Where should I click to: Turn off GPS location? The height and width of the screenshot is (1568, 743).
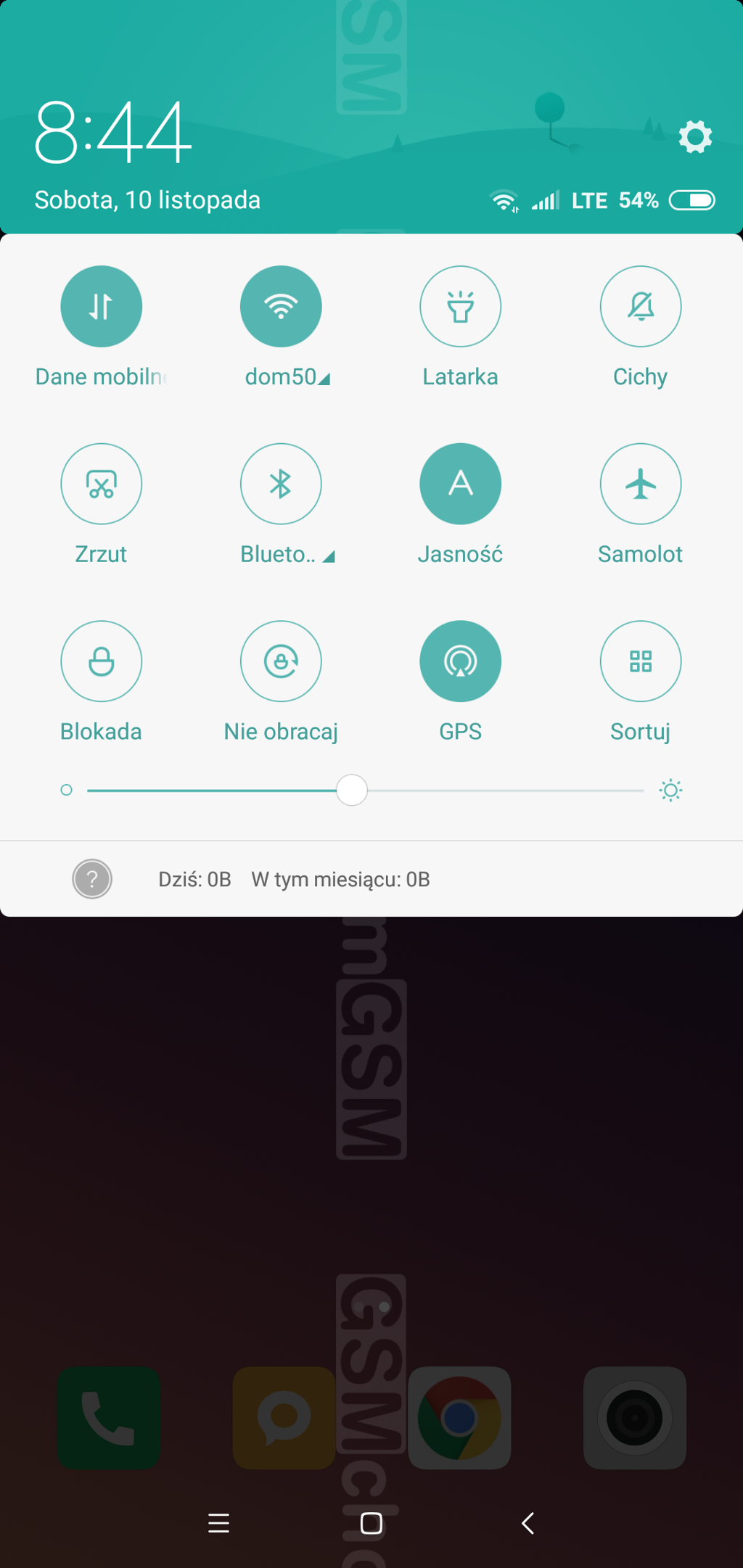460,661
